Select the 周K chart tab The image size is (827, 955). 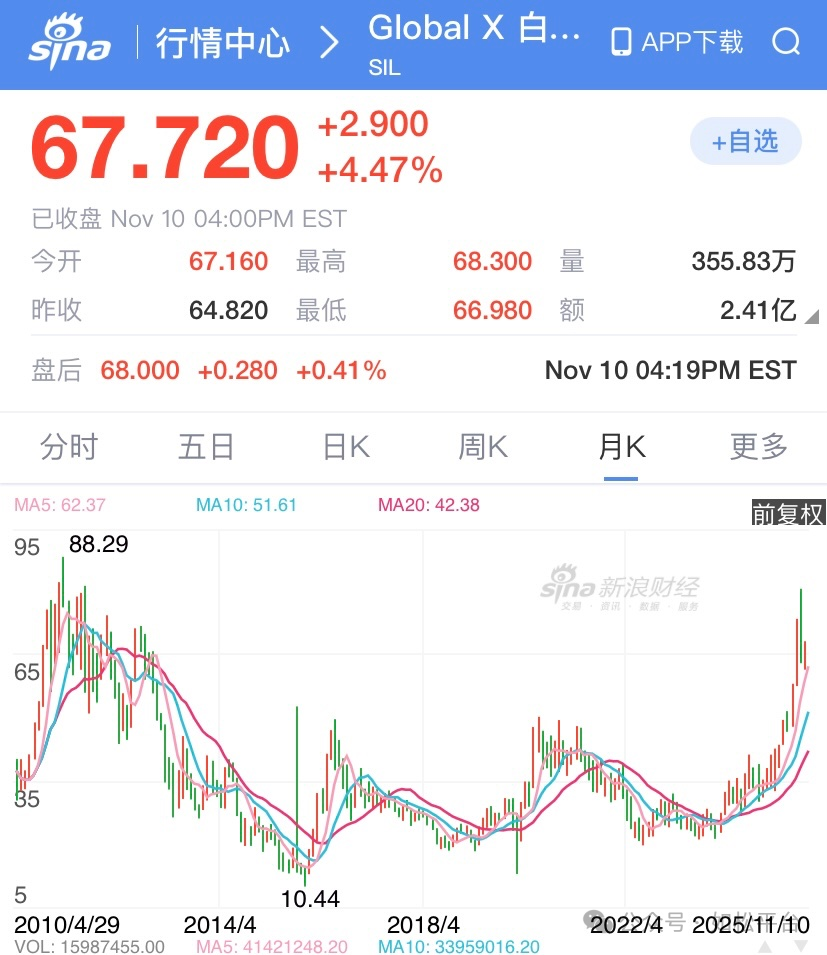coord(483,447)
